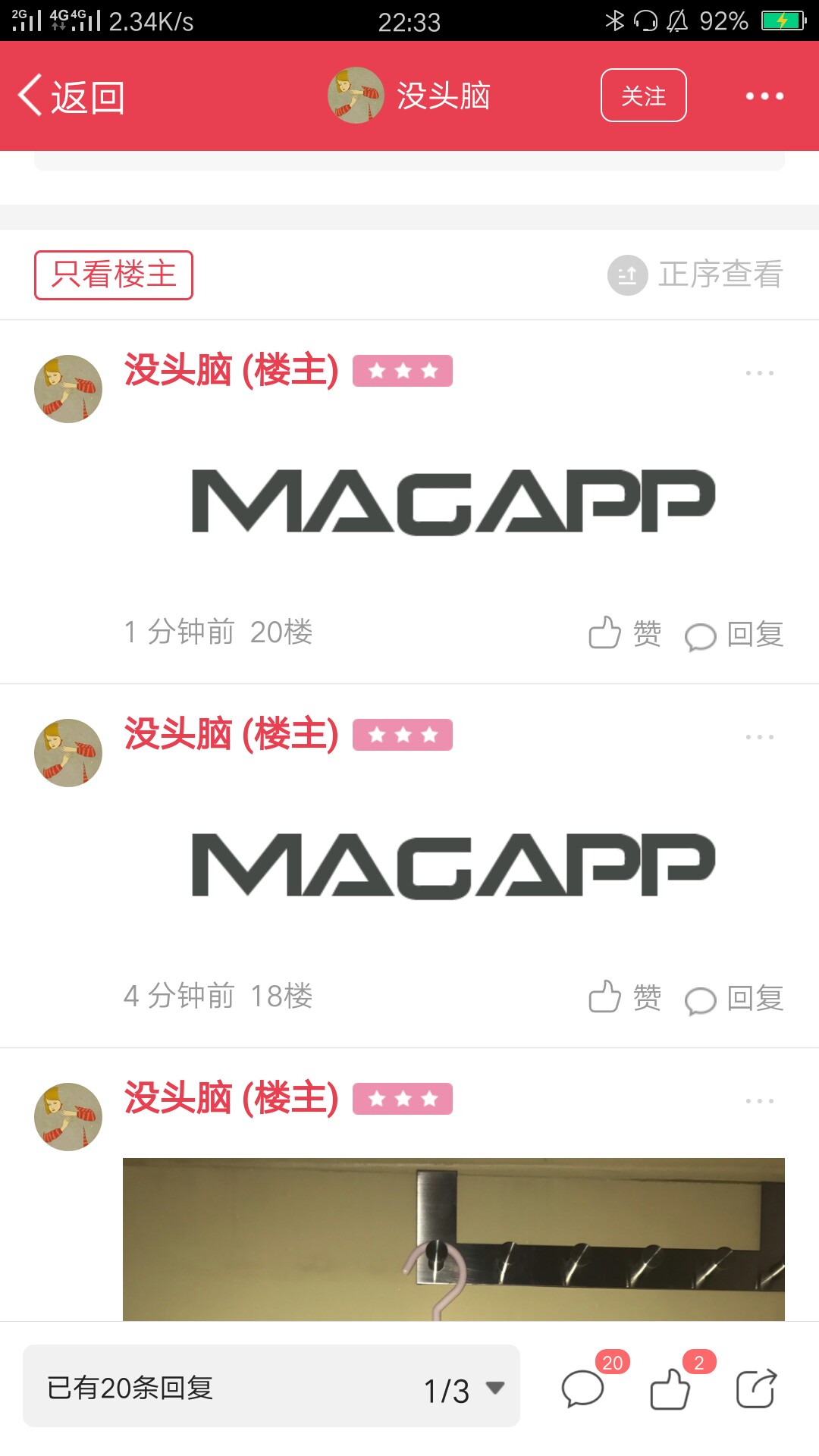
Task: Share this thread
Action: [x=757, y=1389]
